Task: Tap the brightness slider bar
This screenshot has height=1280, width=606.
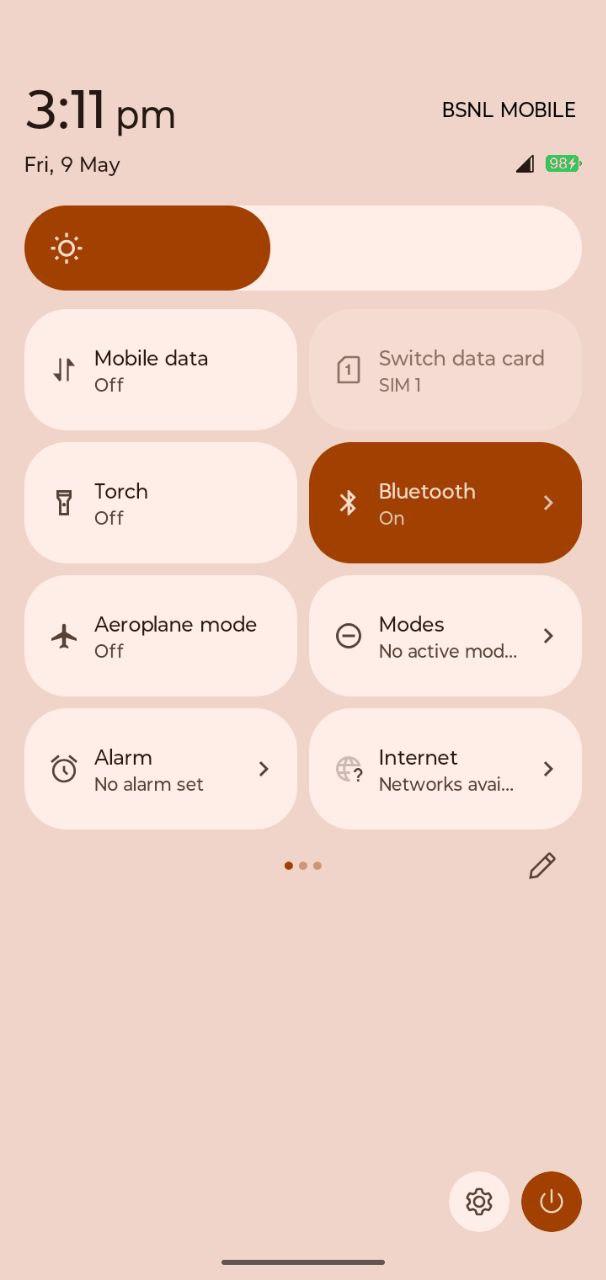Action: pyautogui.click(x=303, y=248)
